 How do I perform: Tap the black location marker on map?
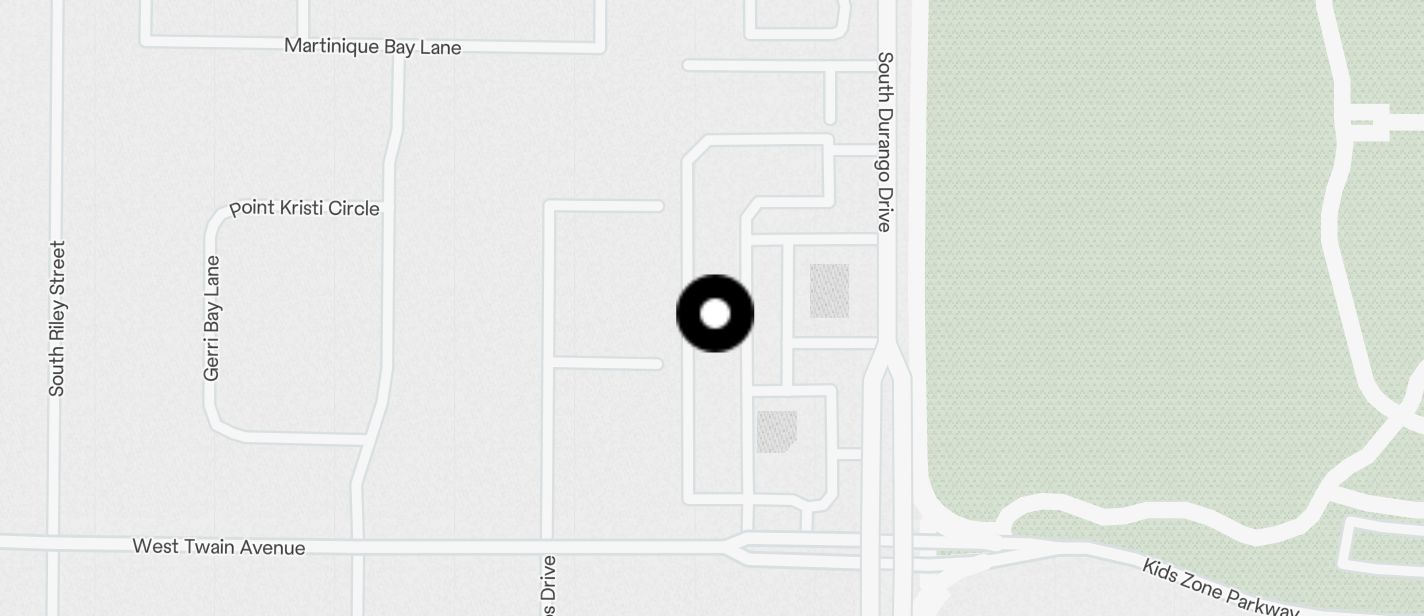click(x=715, y=313)
